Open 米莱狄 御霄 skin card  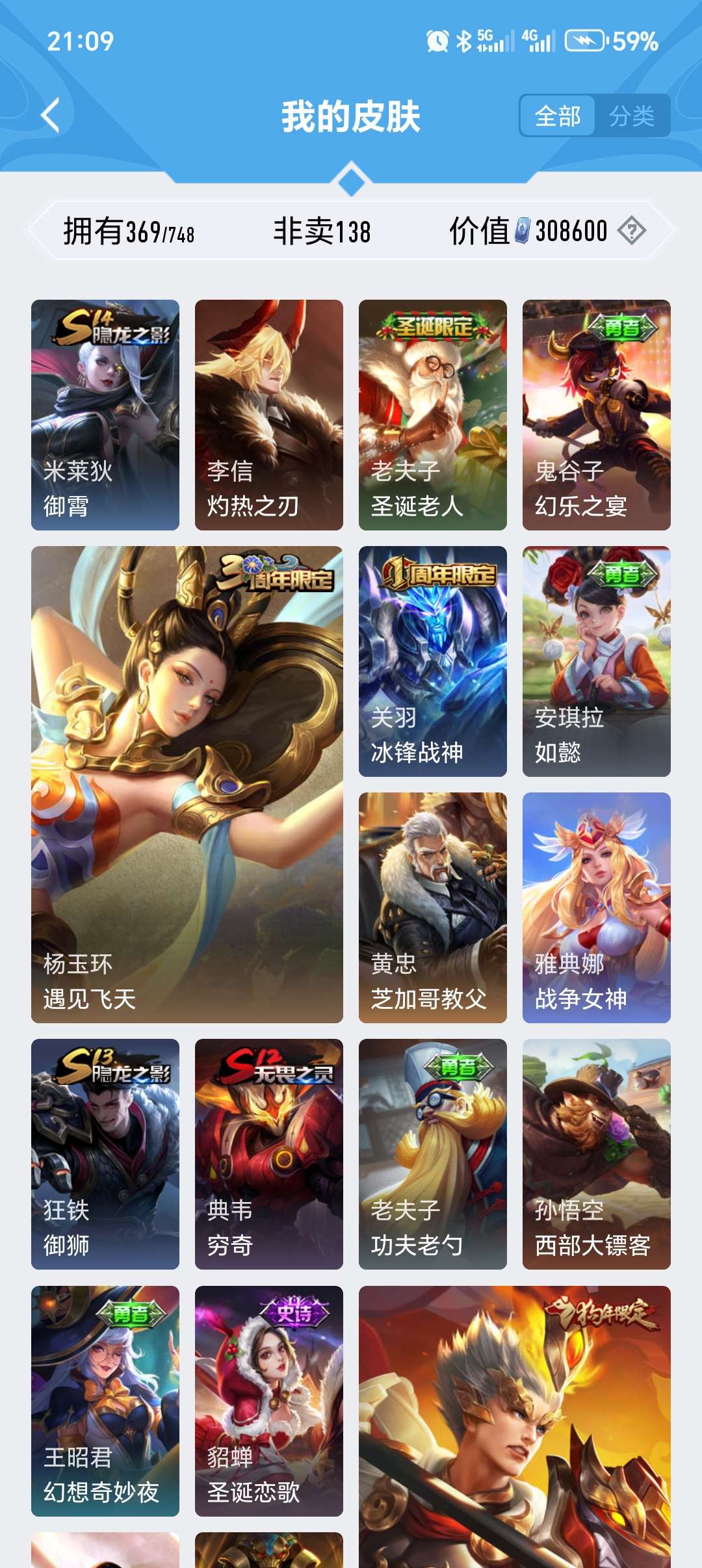[105, 414]
